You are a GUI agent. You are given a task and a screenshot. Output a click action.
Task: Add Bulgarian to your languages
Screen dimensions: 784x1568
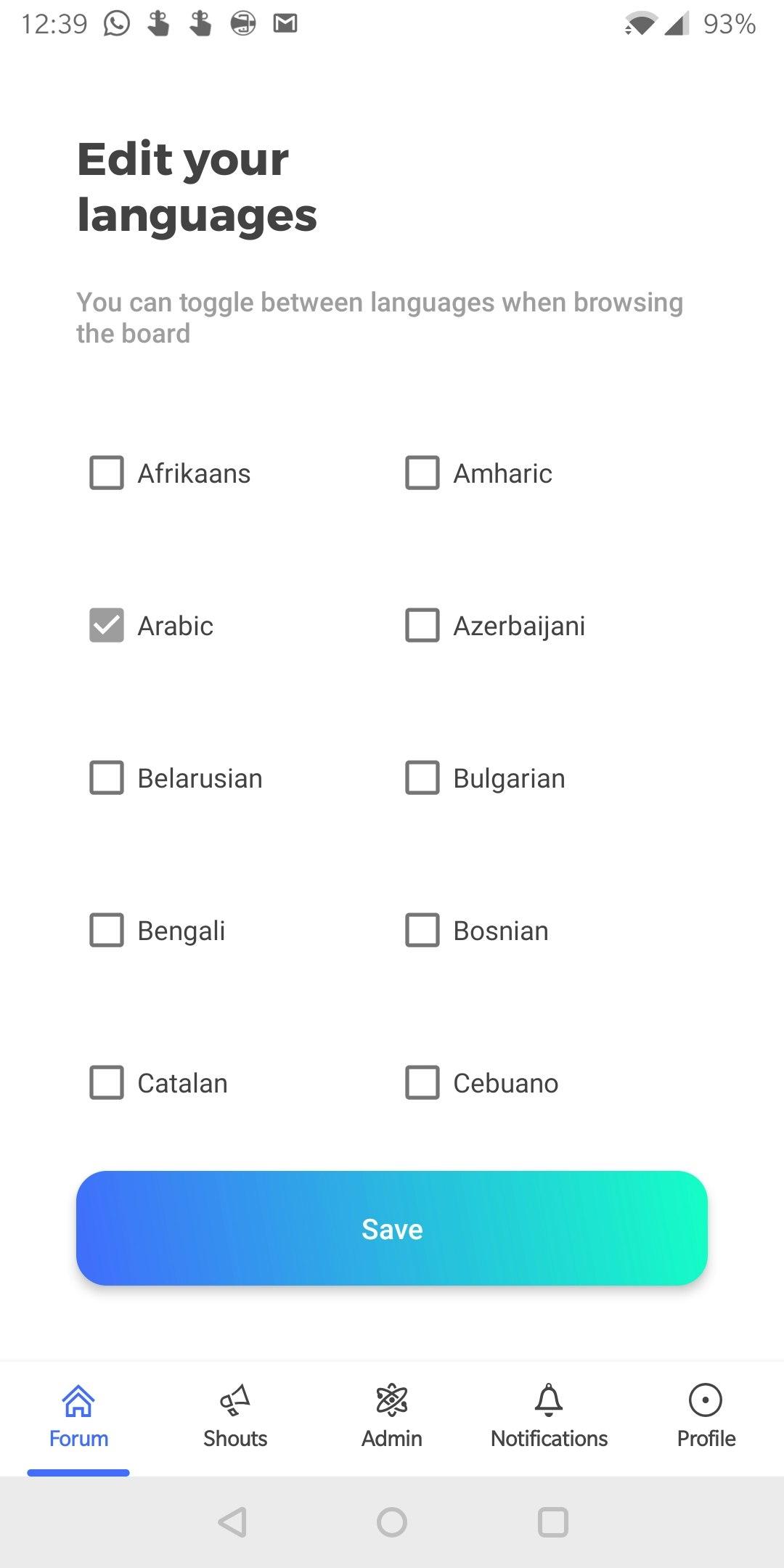[x=422, y=777]
